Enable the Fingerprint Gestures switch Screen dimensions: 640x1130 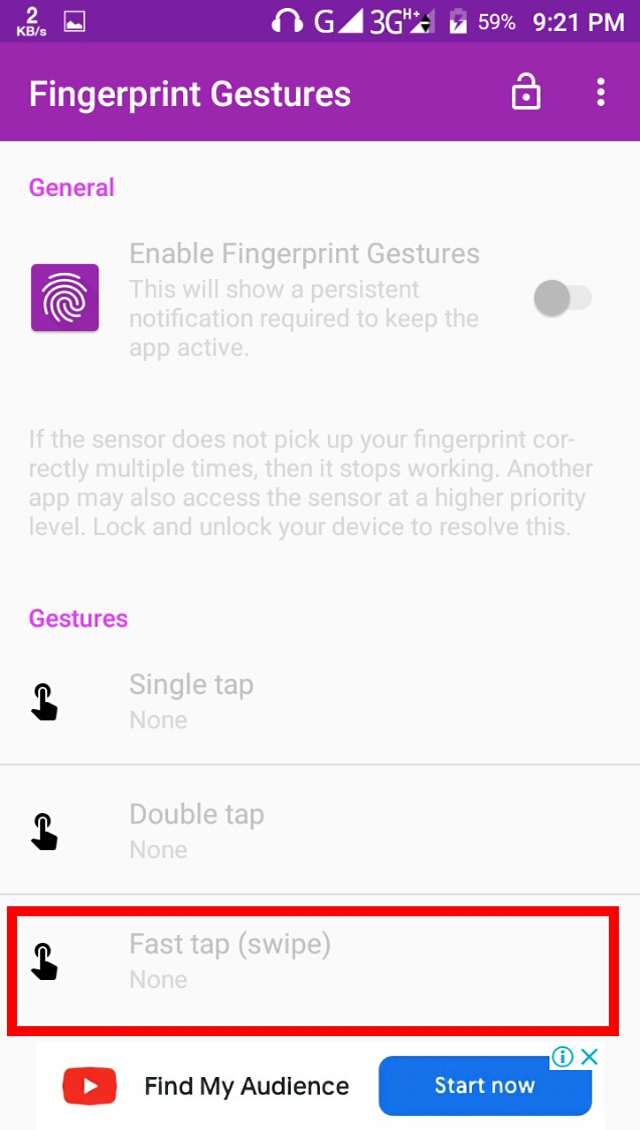tap(563, 298)
